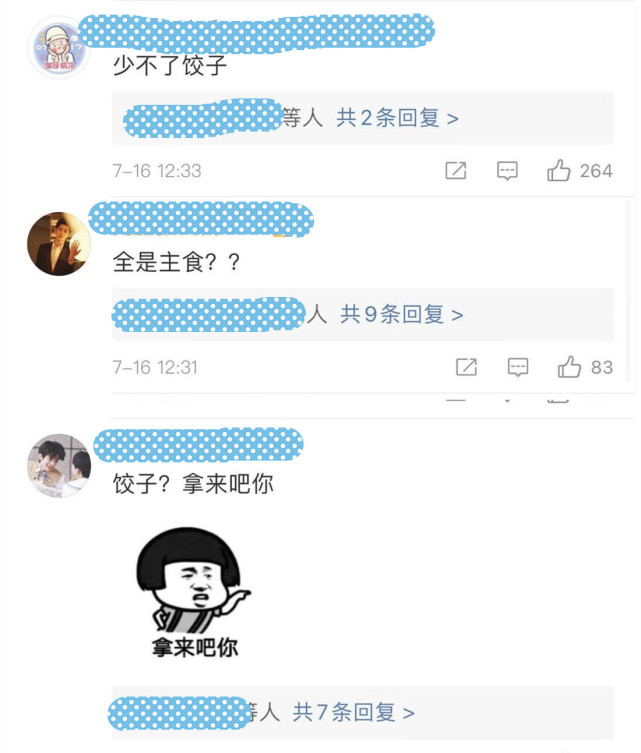Open 共2条回复 replies

pyautogui.click(x=397, y=118)
